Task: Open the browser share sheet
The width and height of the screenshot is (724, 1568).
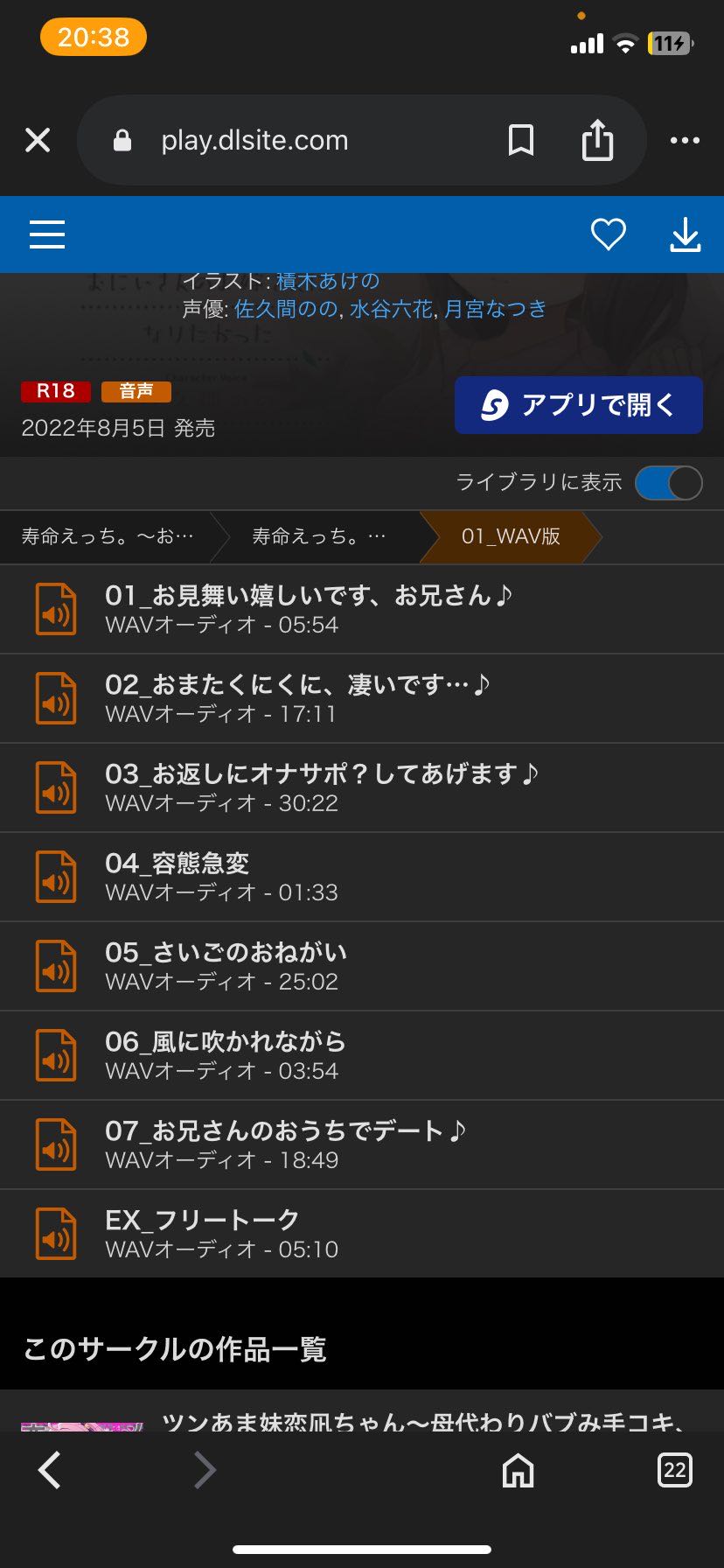Action: pos(598,140)
